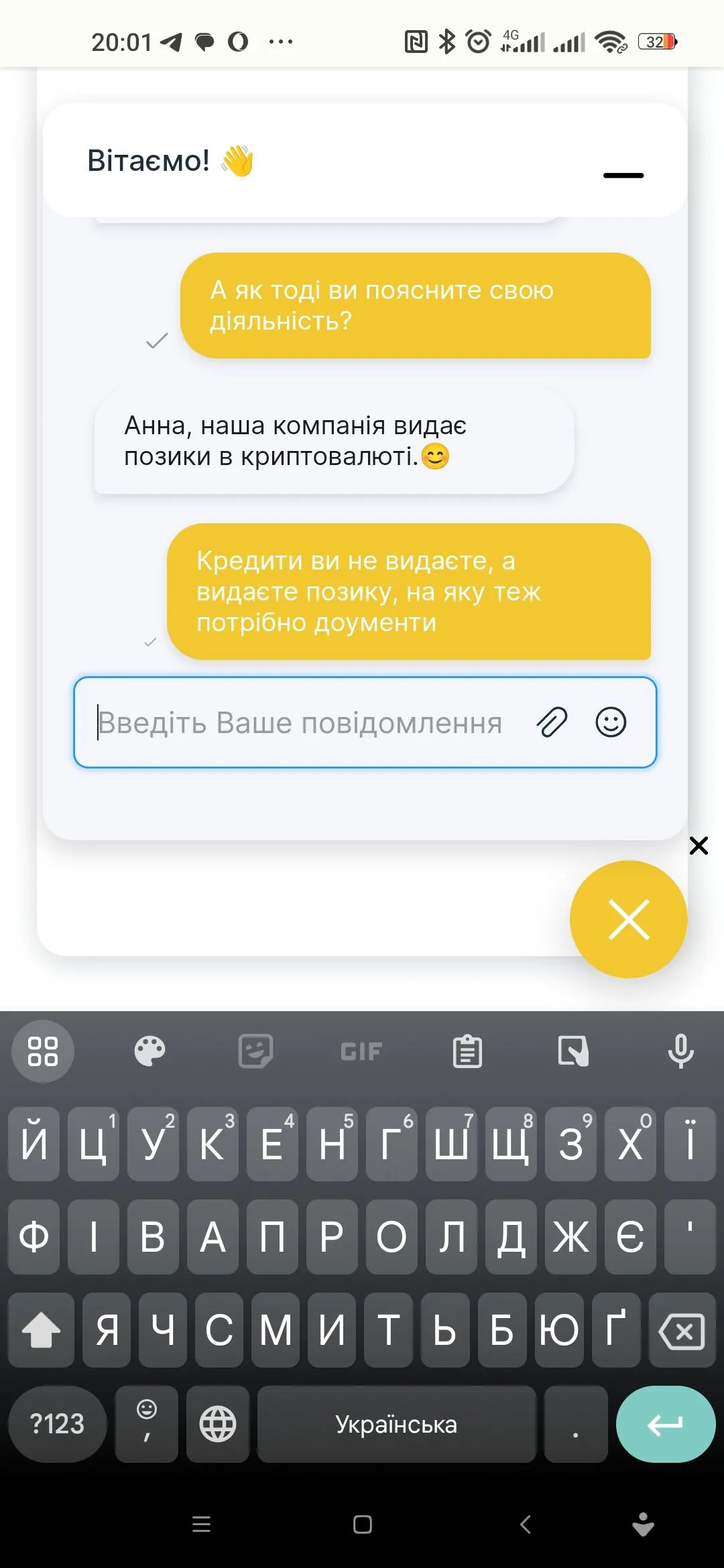Screen dimensions: 724x1568
Task: Switch to the ?123 symbols keyboard
Action: point(58,1424)
